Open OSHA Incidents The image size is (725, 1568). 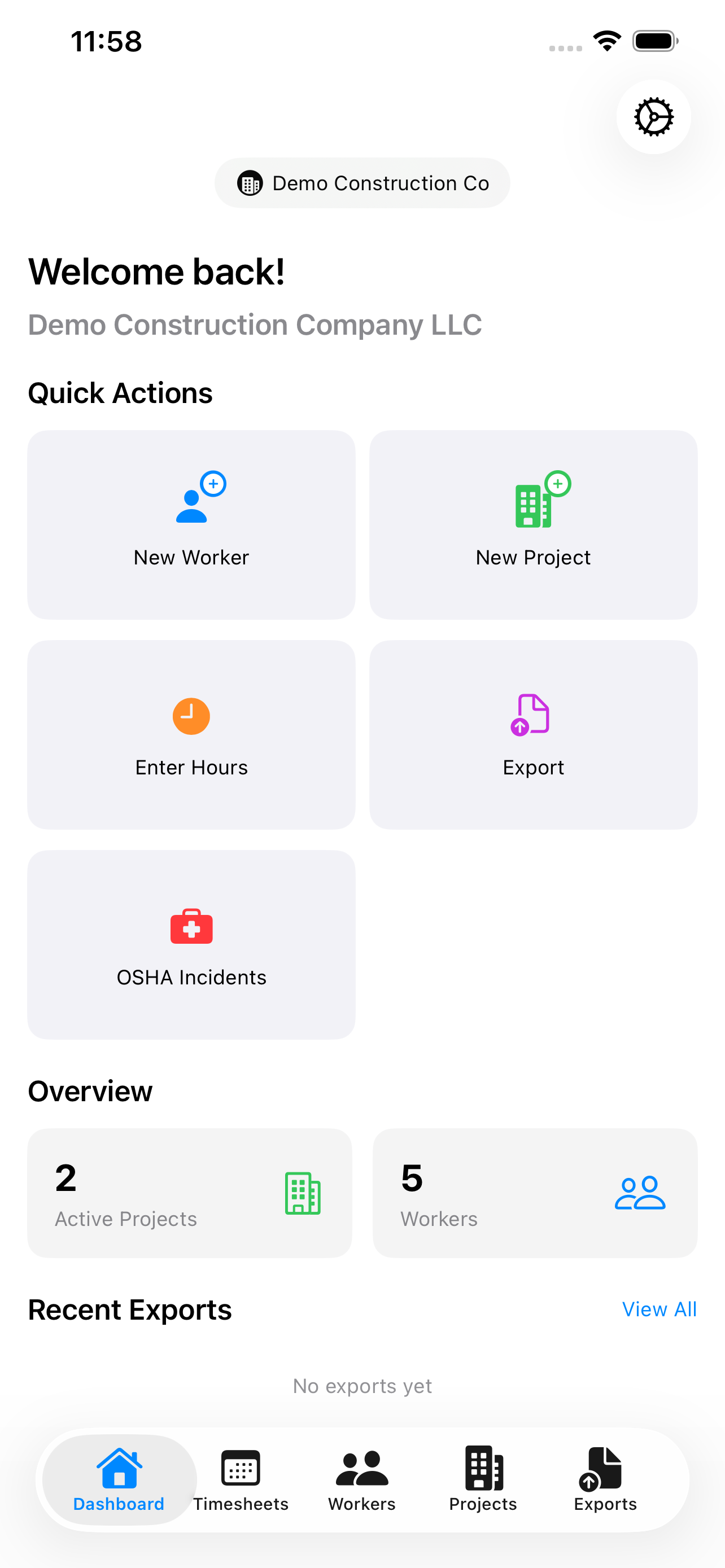(191, 945)
